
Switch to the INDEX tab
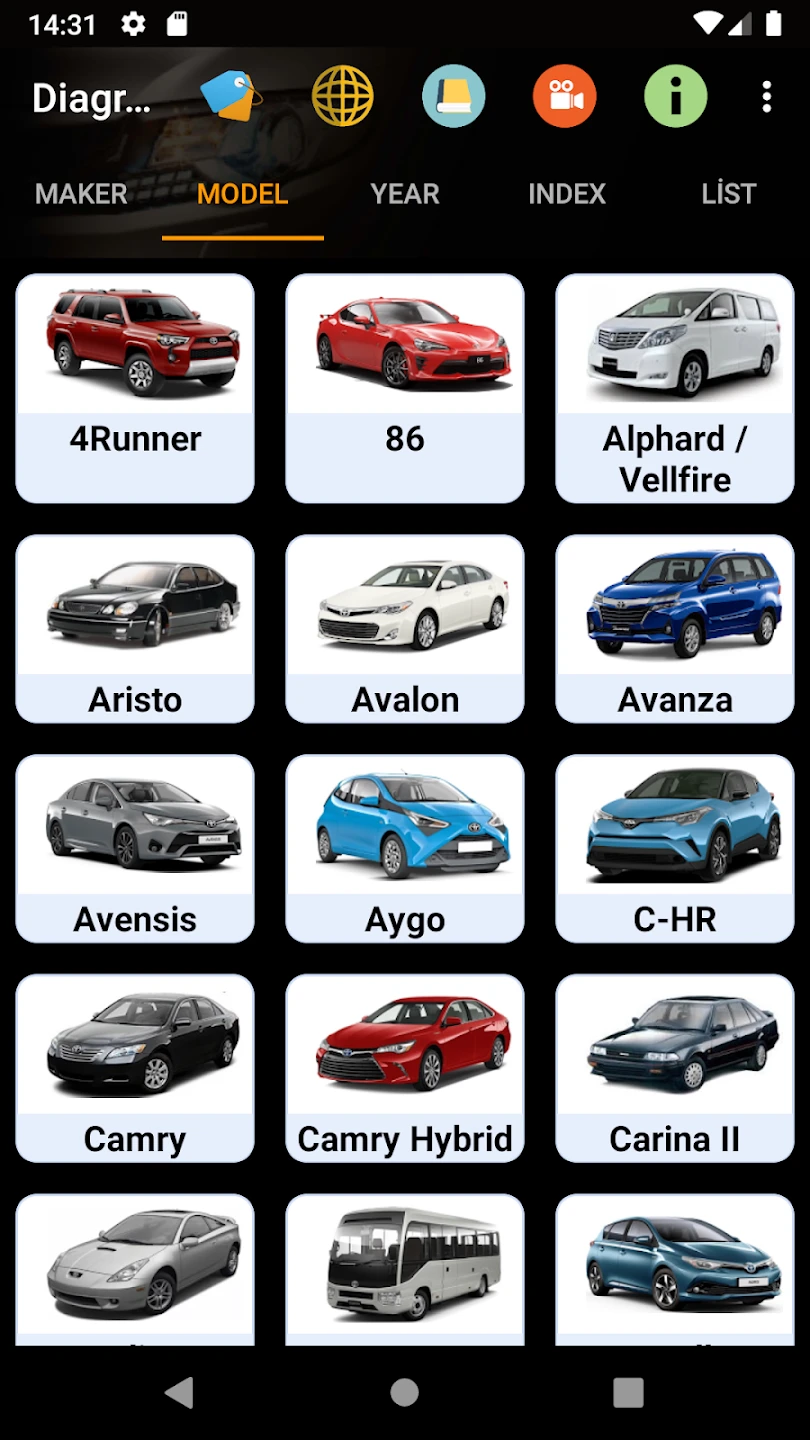click(x=567, y=194)
